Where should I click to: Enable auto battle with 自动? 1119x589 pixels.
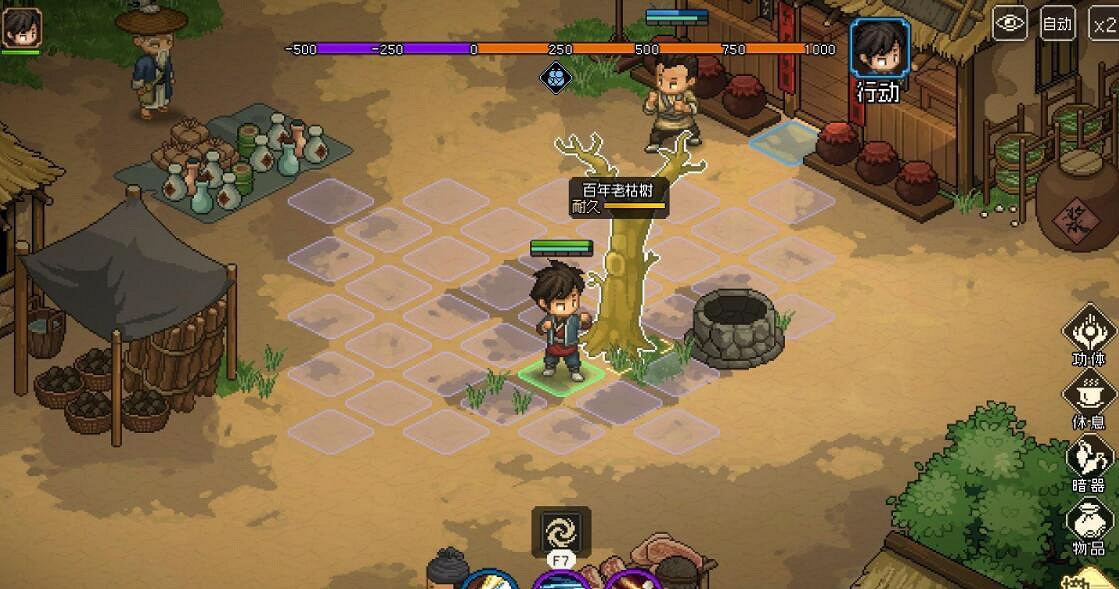pos(1057,24)
